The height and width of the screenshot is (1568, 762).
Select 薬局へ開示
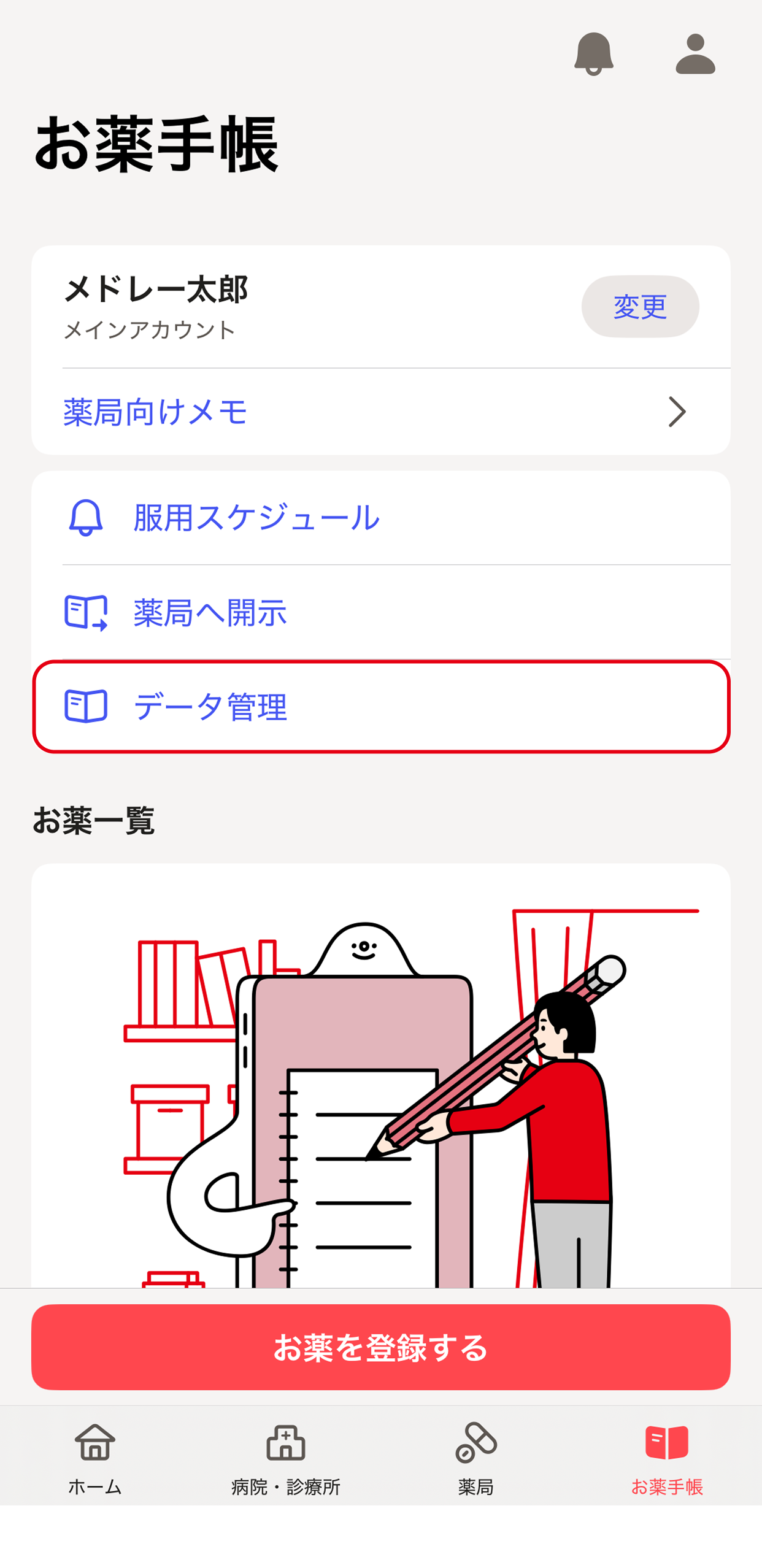coord(380,612)
